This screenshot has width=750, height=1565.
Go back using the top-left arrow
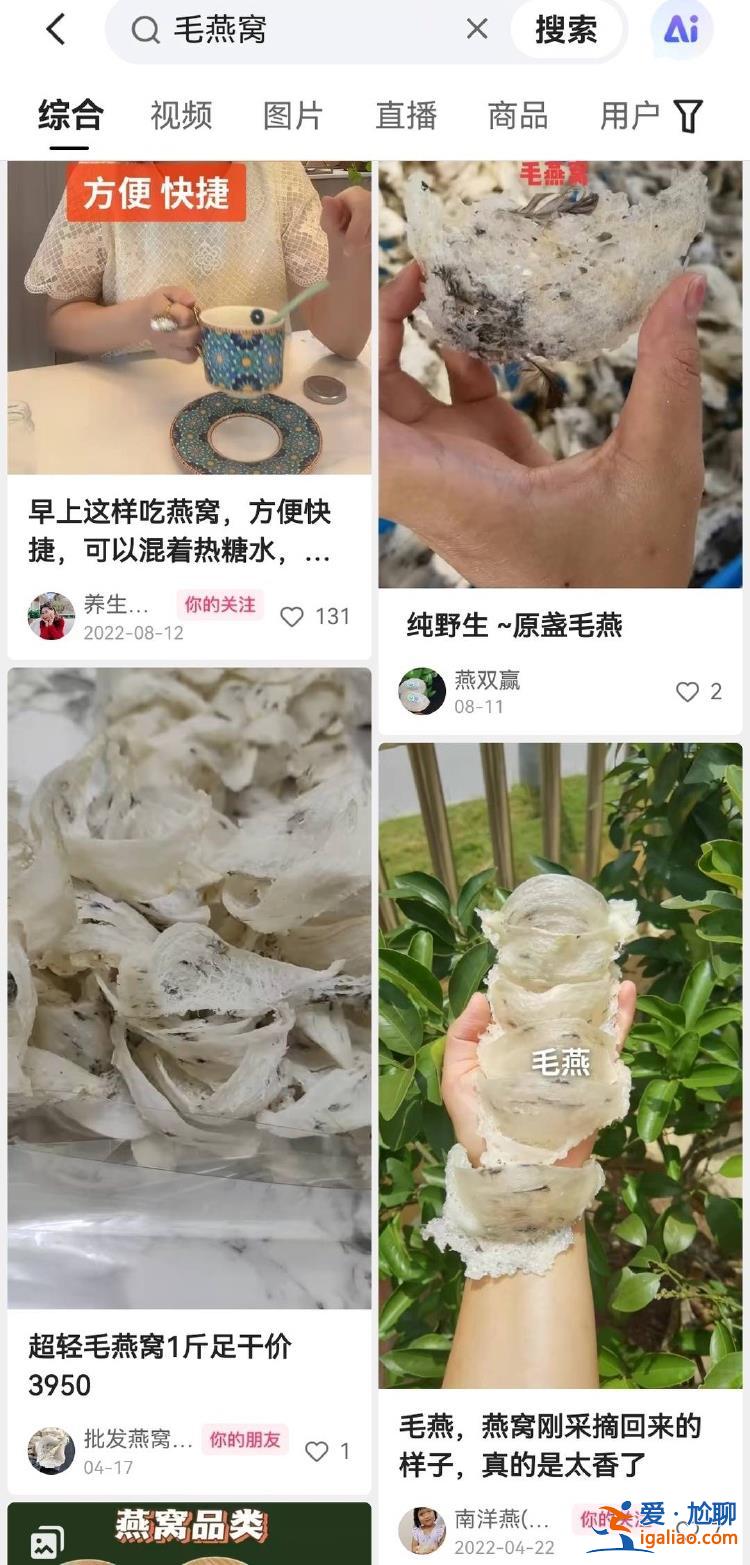tap(55, 30)
